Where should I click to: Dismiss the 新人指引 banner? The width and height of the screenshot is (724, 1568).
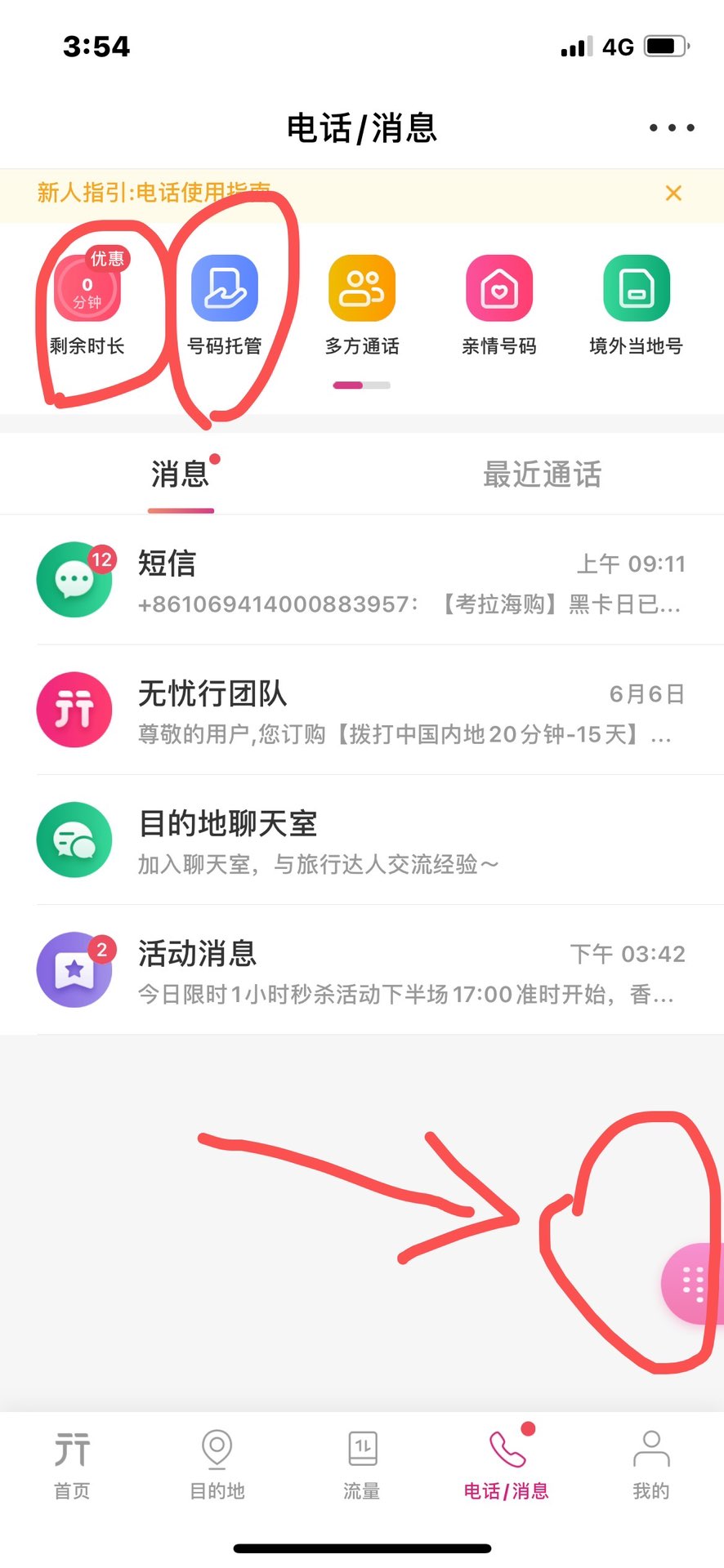(673, 194)
